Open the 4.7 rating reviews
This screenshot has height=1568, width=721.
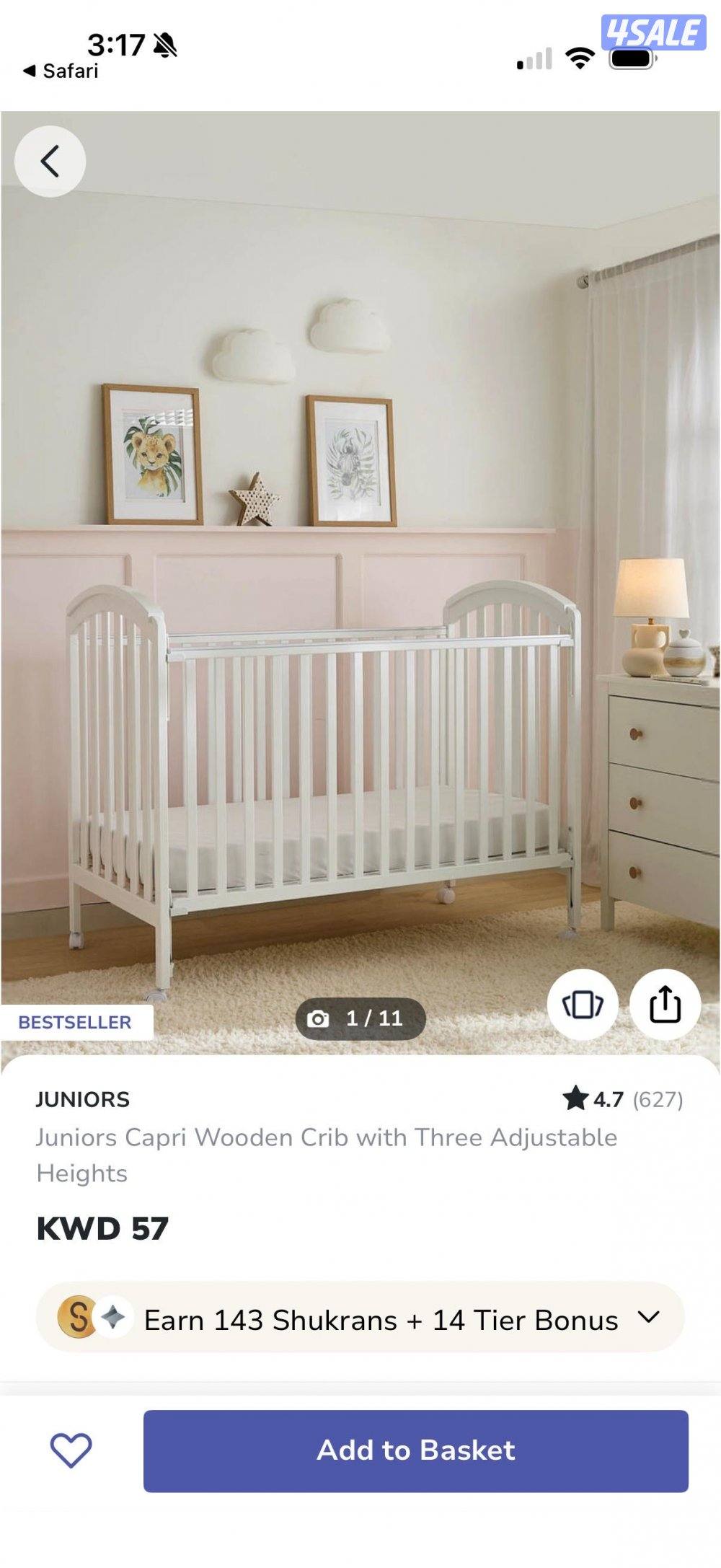[x=622, y=1099]
